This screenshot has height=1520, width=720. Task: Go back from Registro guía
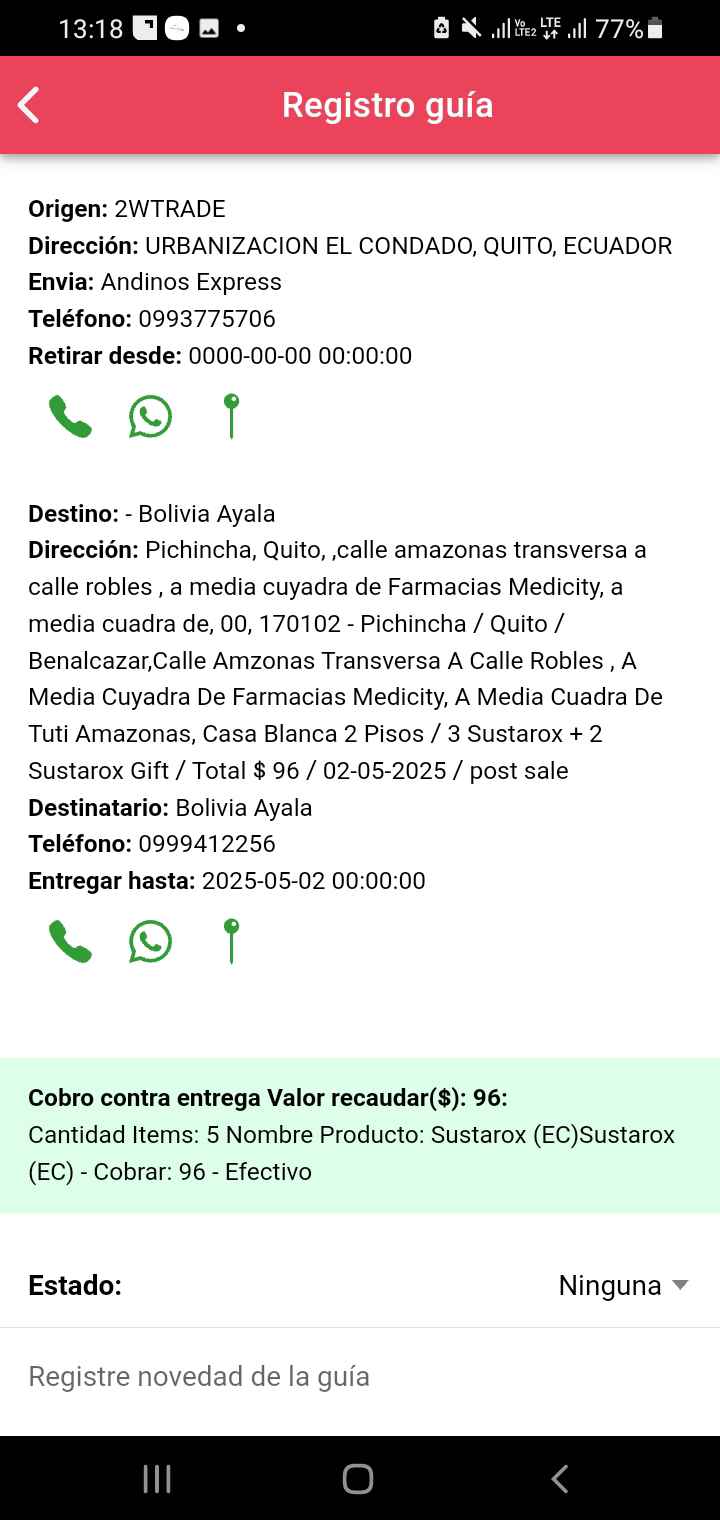29,105
